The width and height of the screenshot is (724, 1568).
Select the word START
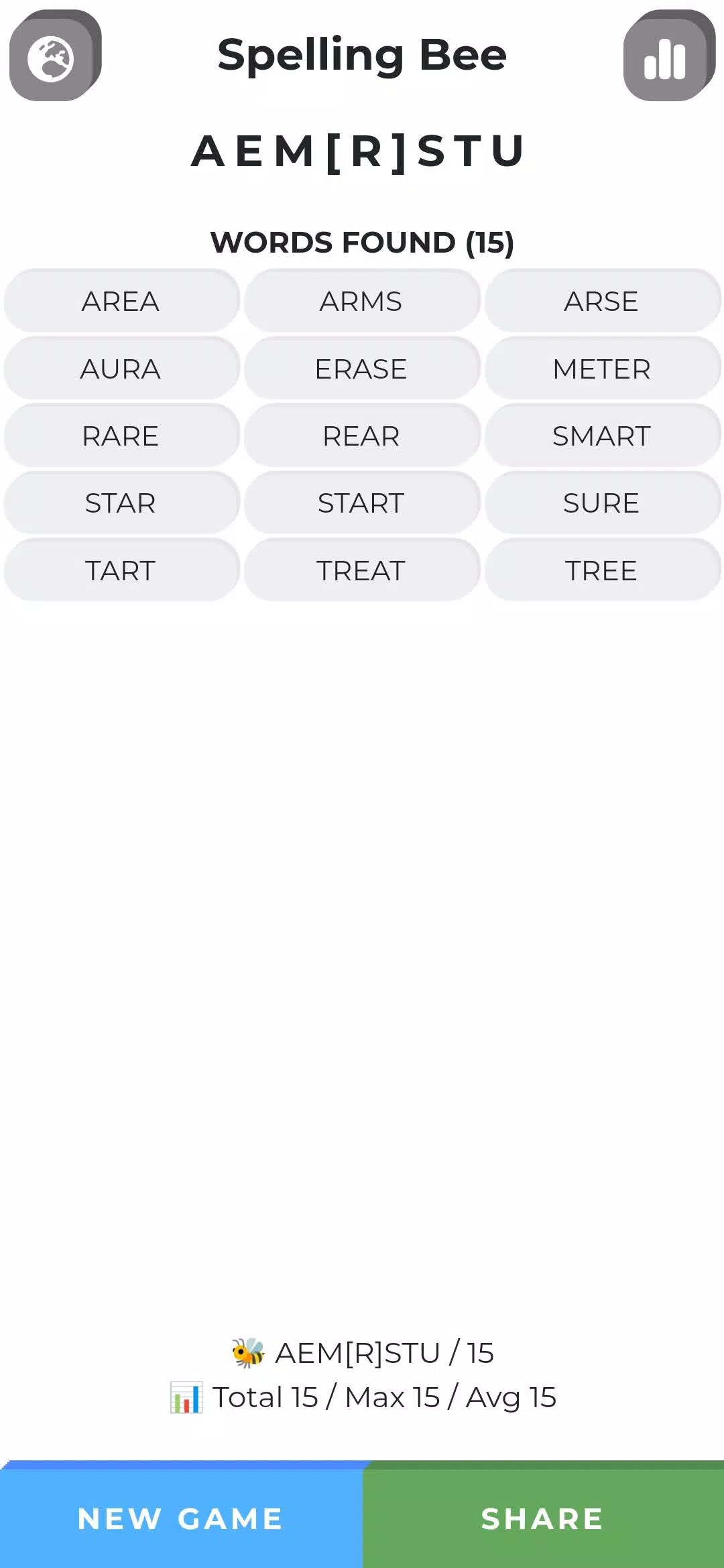362,503
